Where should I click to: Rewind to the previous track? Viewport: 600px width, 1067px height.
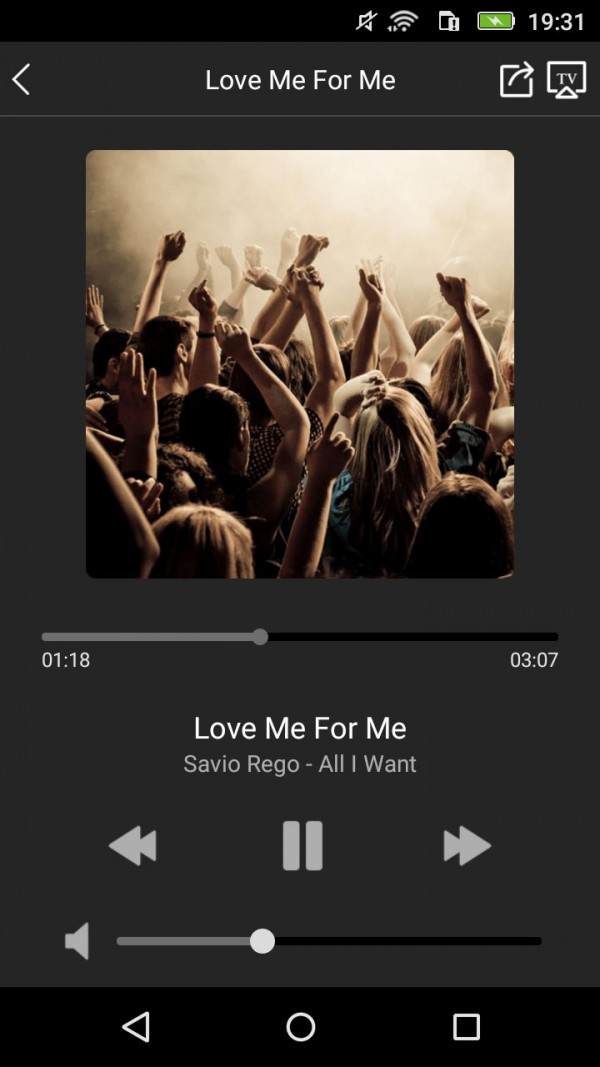pos(133,846)
